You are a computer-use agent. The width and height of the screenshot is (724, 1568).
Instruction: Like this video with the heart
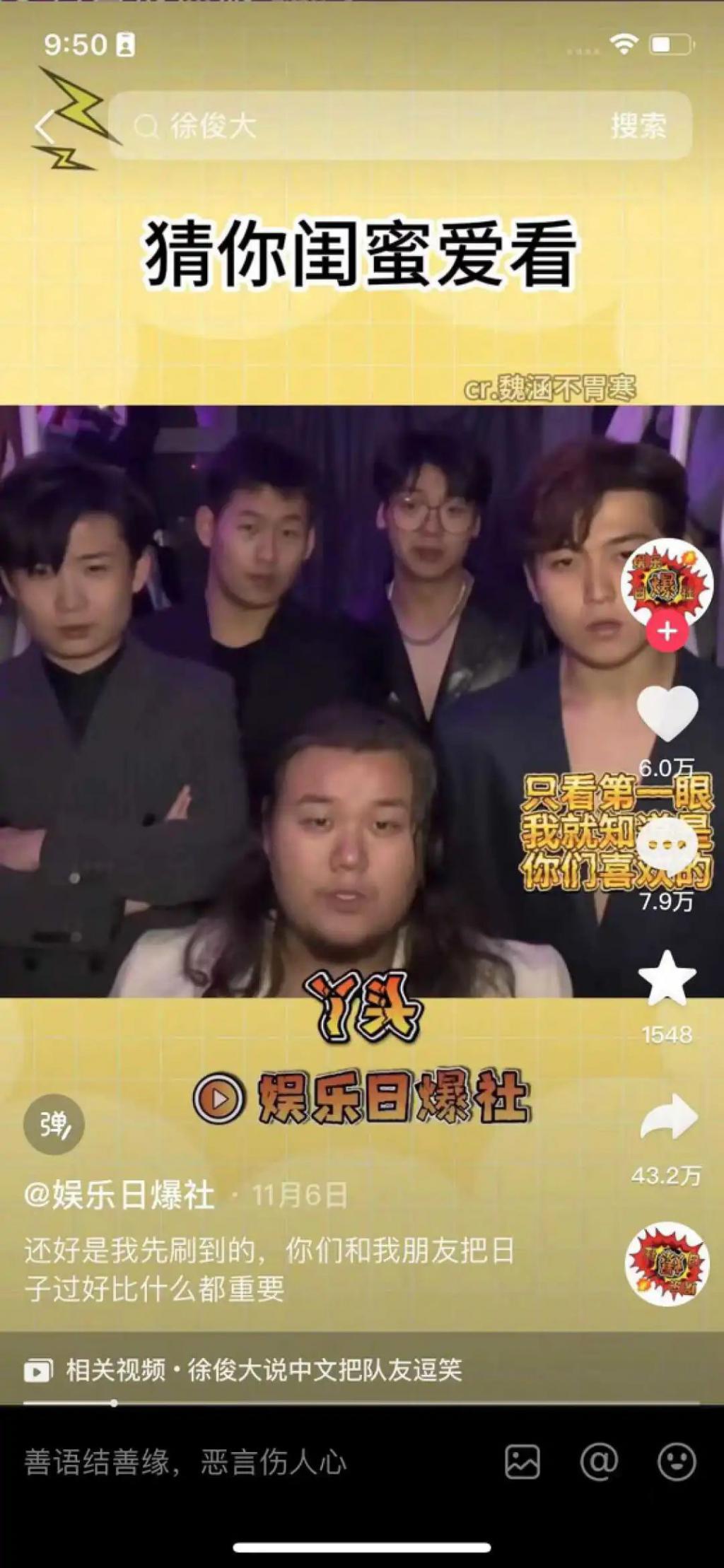coord(667,713)
